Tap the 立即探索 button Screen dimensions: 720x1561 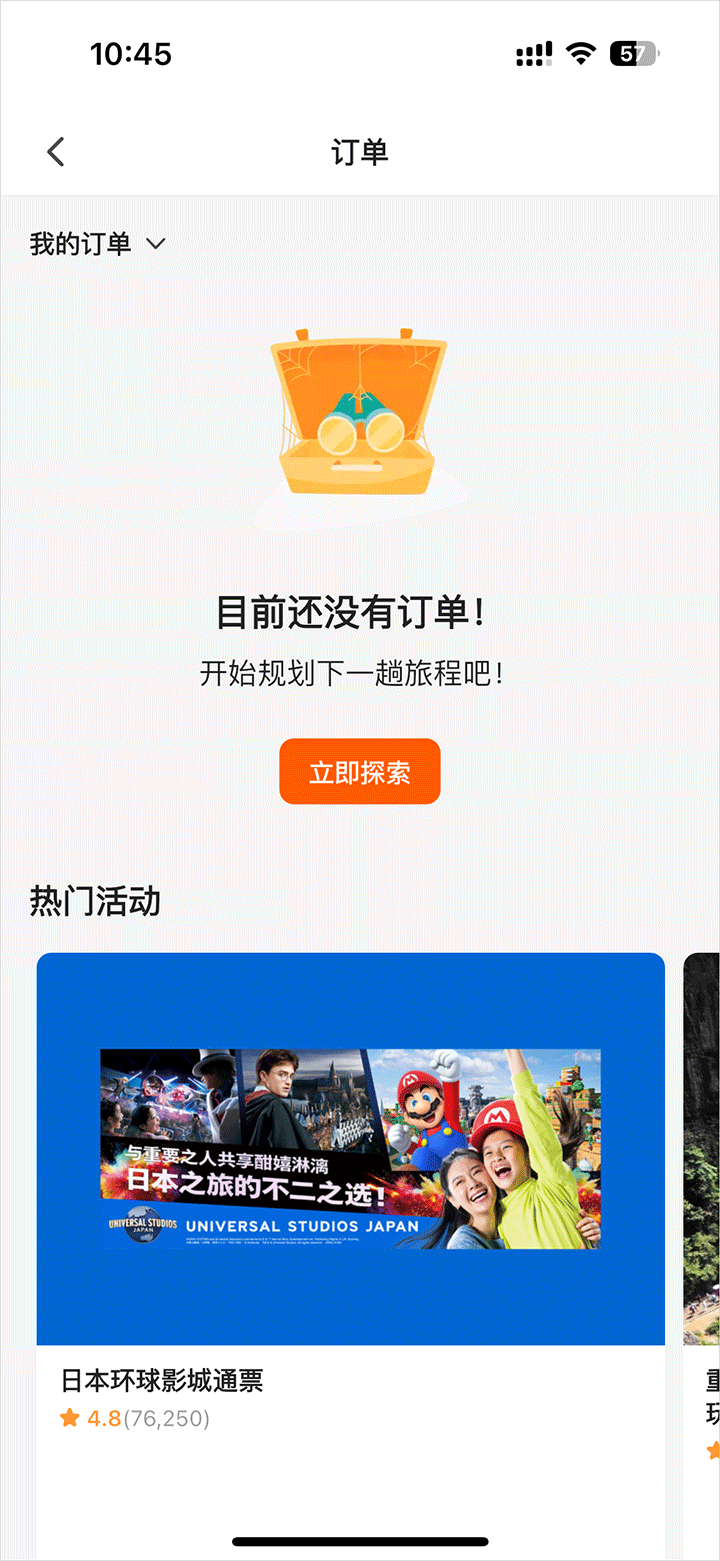tap(359, 772)
